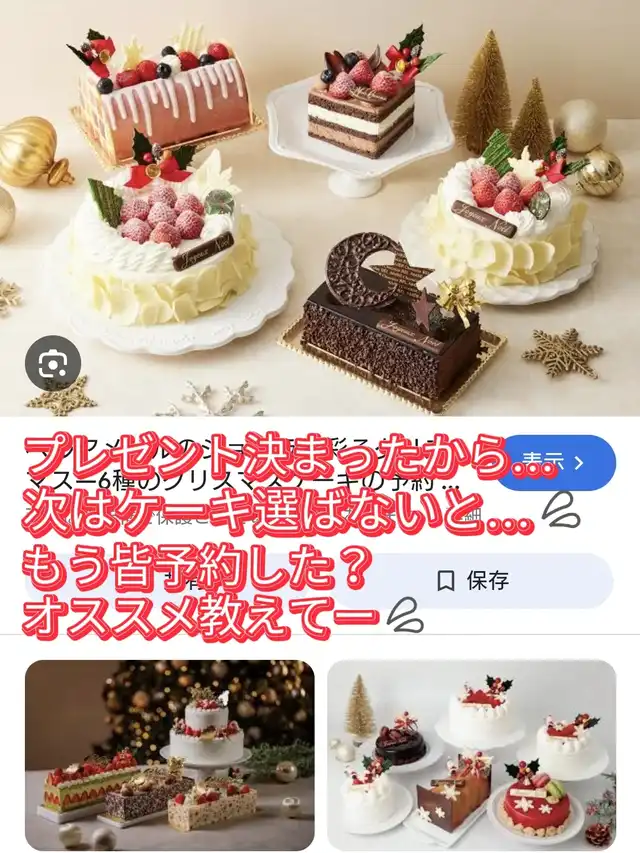
Task: Open related image with dark Christmas tree background
Action: coord(169,754)
